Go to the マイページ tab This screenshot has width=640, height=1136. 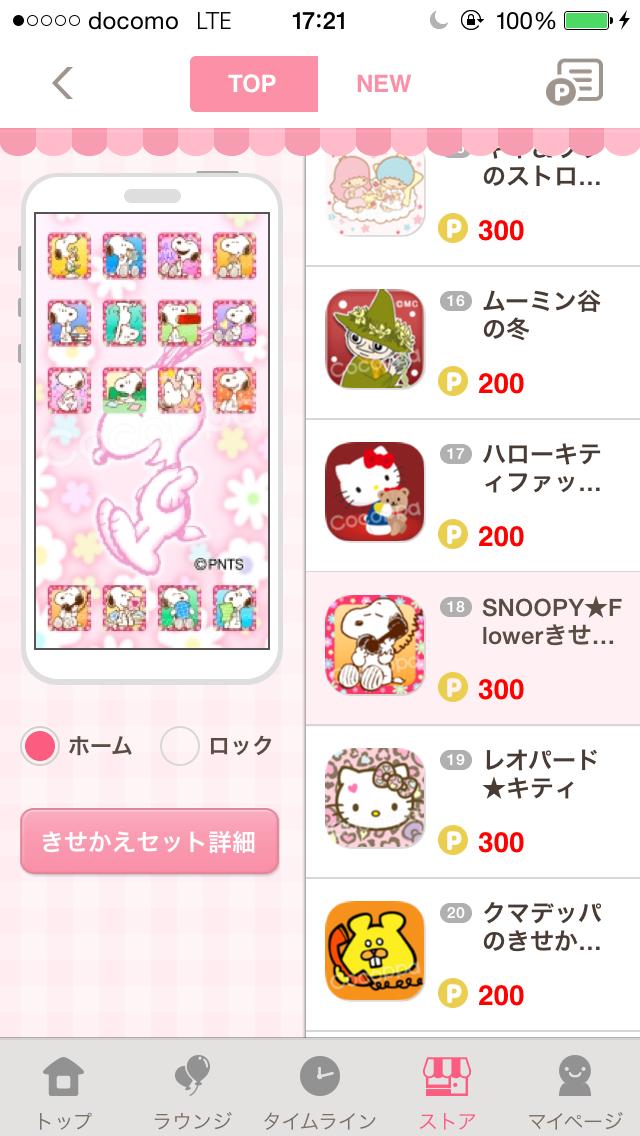577,1090
